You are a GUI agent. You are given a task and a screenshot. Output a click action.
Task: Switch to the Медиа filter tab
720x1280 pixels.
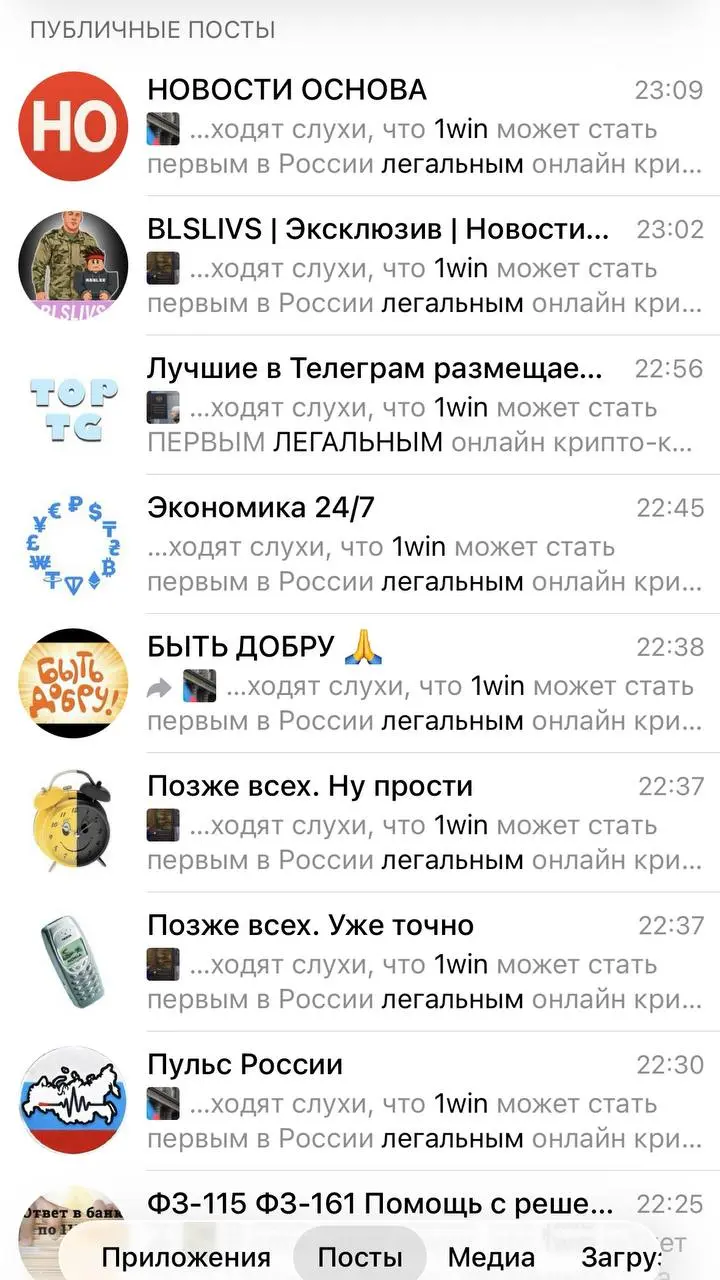pos(489,1257)
